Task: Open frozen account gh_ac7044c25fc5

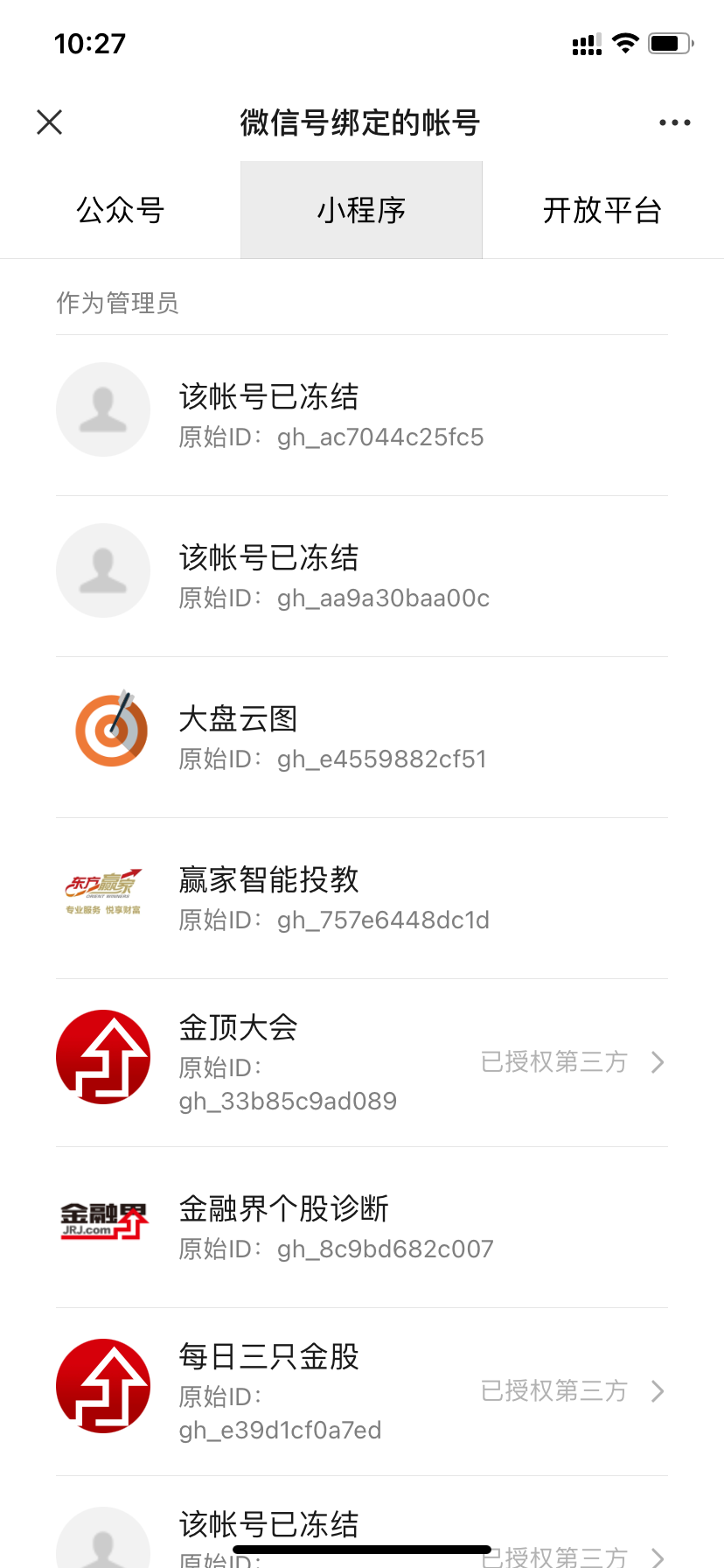Action: coord(362,415)
